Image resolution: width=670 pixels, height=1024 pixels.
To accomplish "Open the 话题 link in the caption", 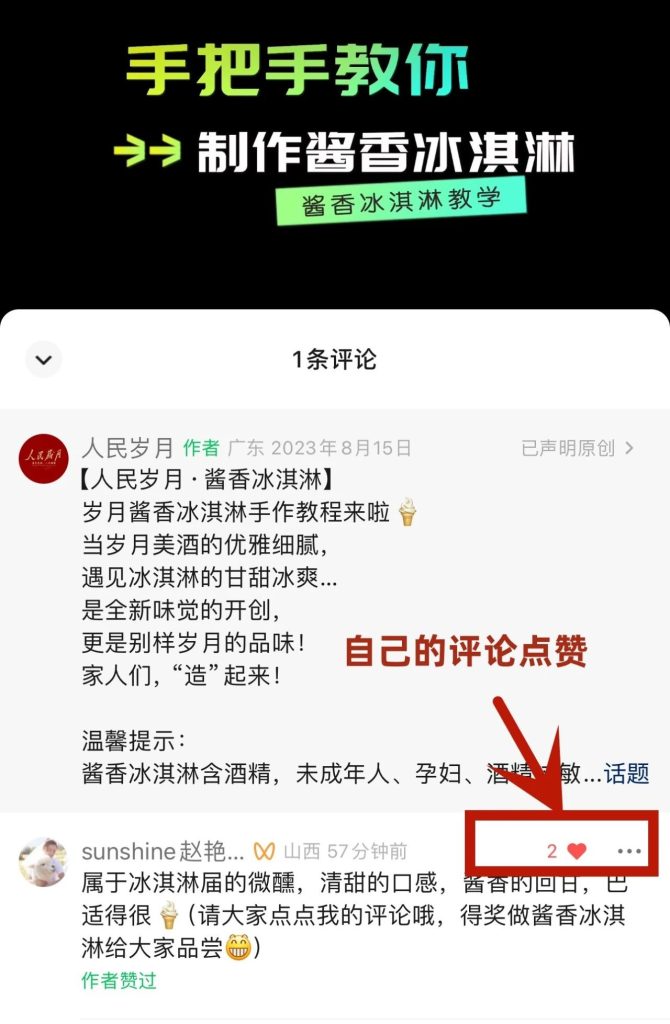I will [627, 773].
